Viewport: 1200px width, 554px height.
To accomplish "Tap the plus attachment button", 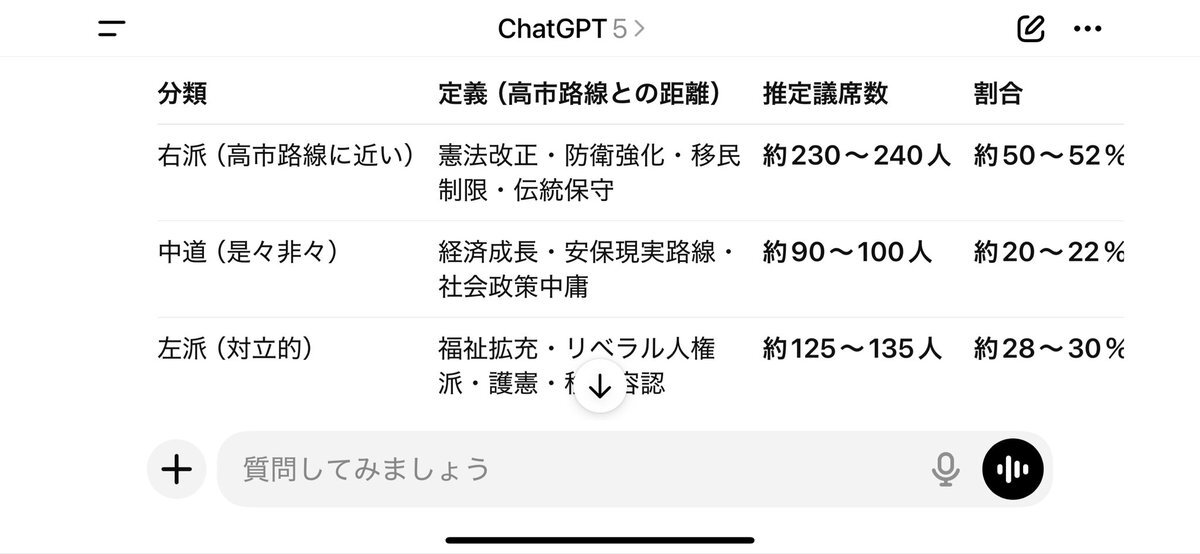I will tap(176, 469).
